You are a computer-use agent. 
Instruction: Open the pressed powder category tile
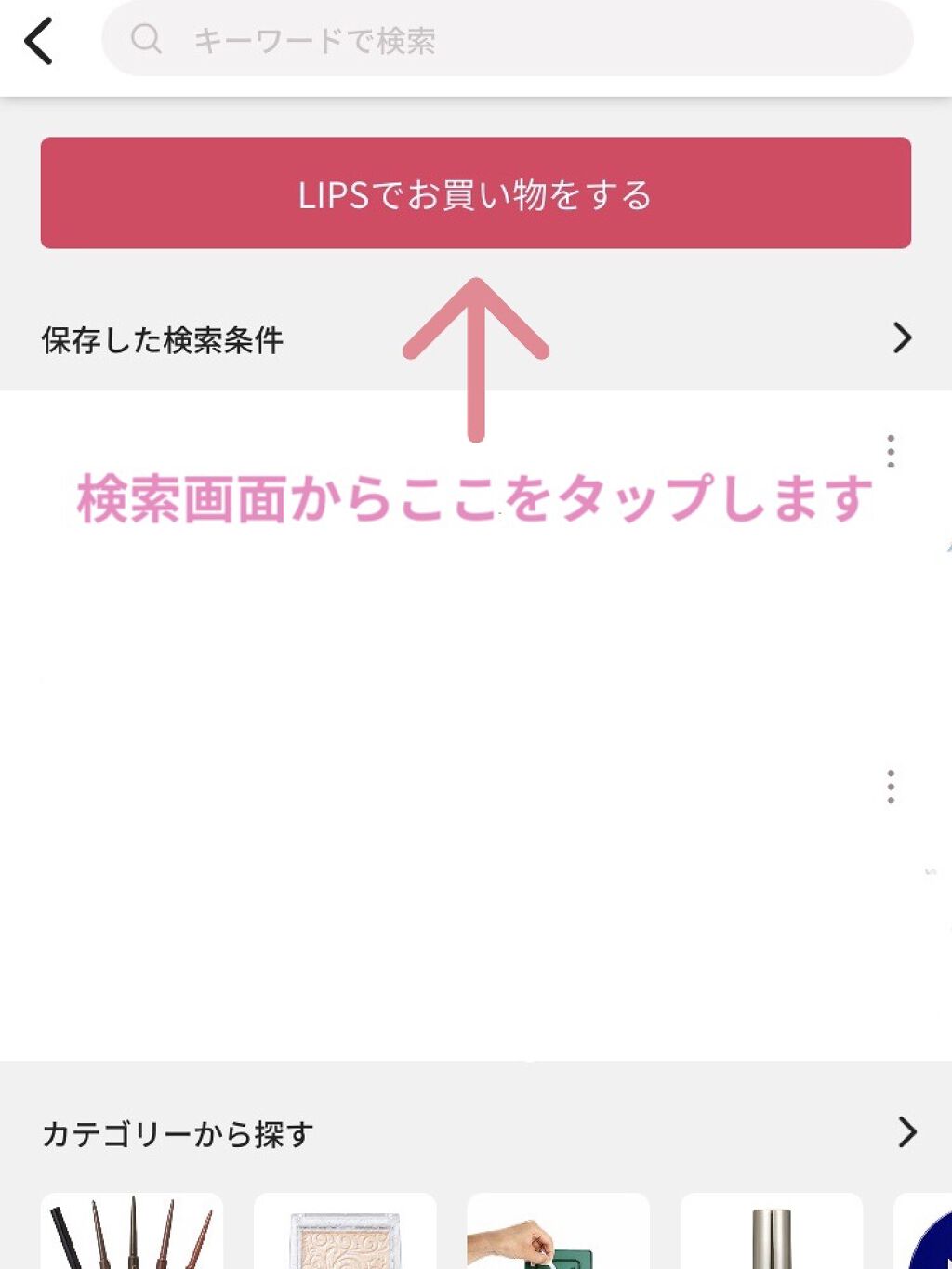click(345, 1234)
